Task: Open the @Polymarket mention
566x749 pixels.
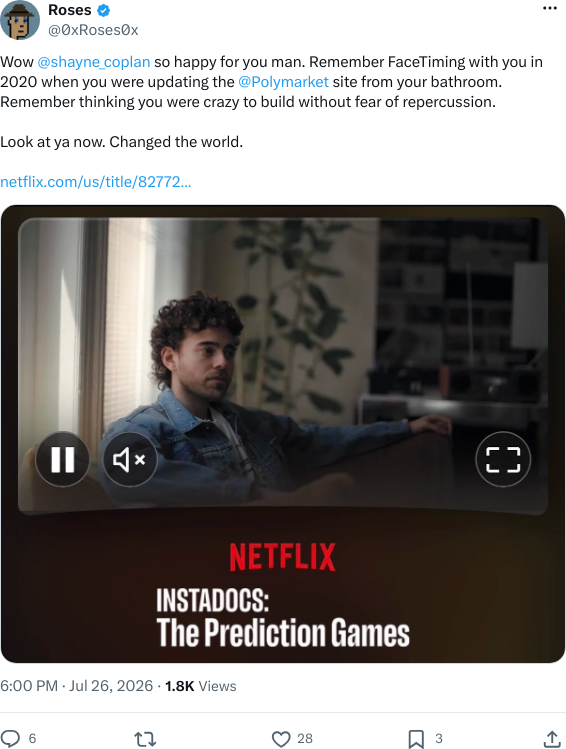Action: pos(283,82)
